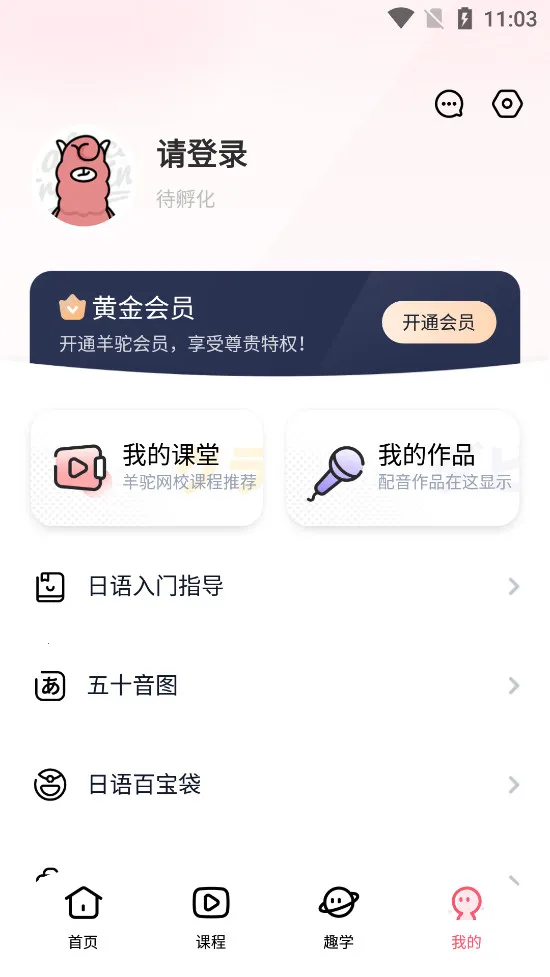Tap the 开通会员 button
This screenshot has width=550, height=977.
click(x=439, y=322)
